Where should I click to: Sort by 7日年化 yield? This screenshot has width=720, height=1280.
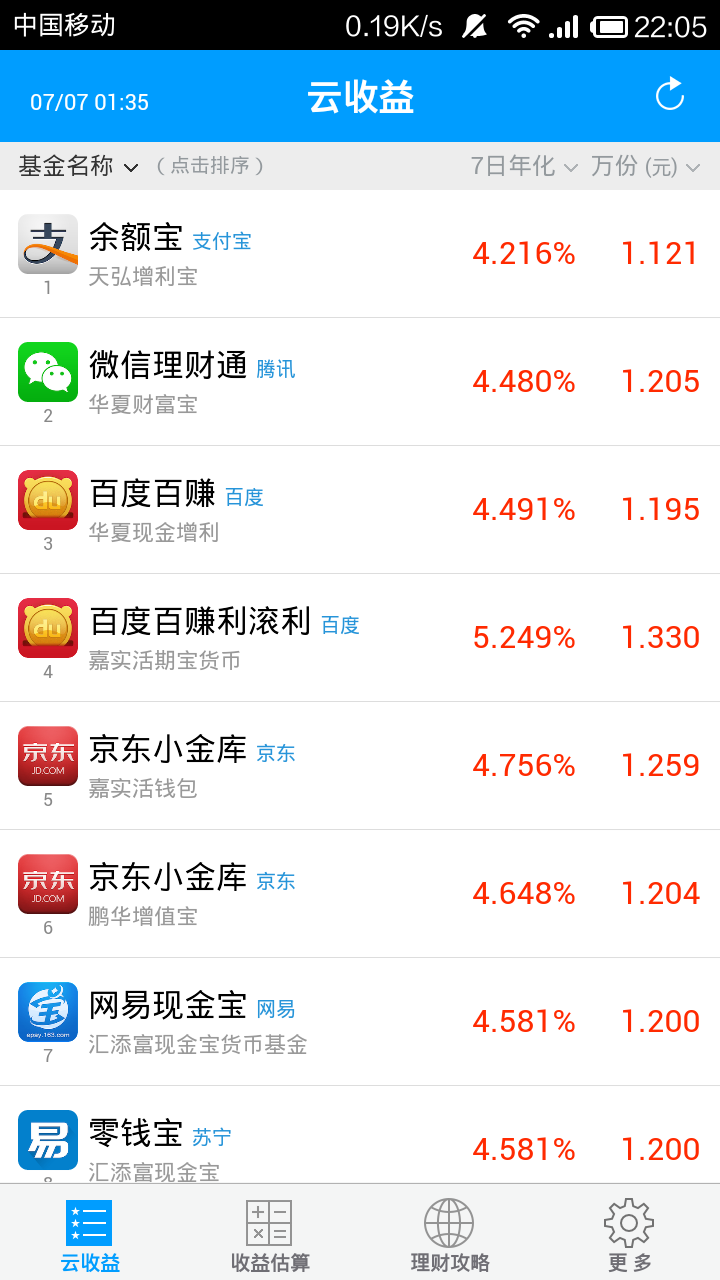click(524, 166)
